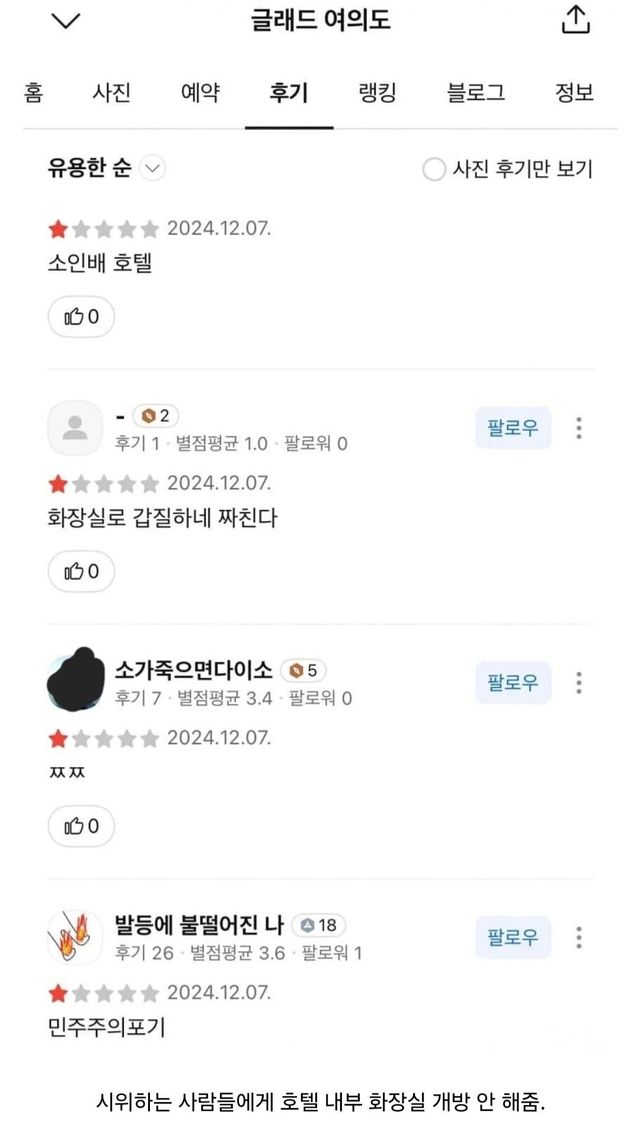The image size is (640, 1129).
Task: Follow 소가죽으면다이소
Action: [512, 683]
